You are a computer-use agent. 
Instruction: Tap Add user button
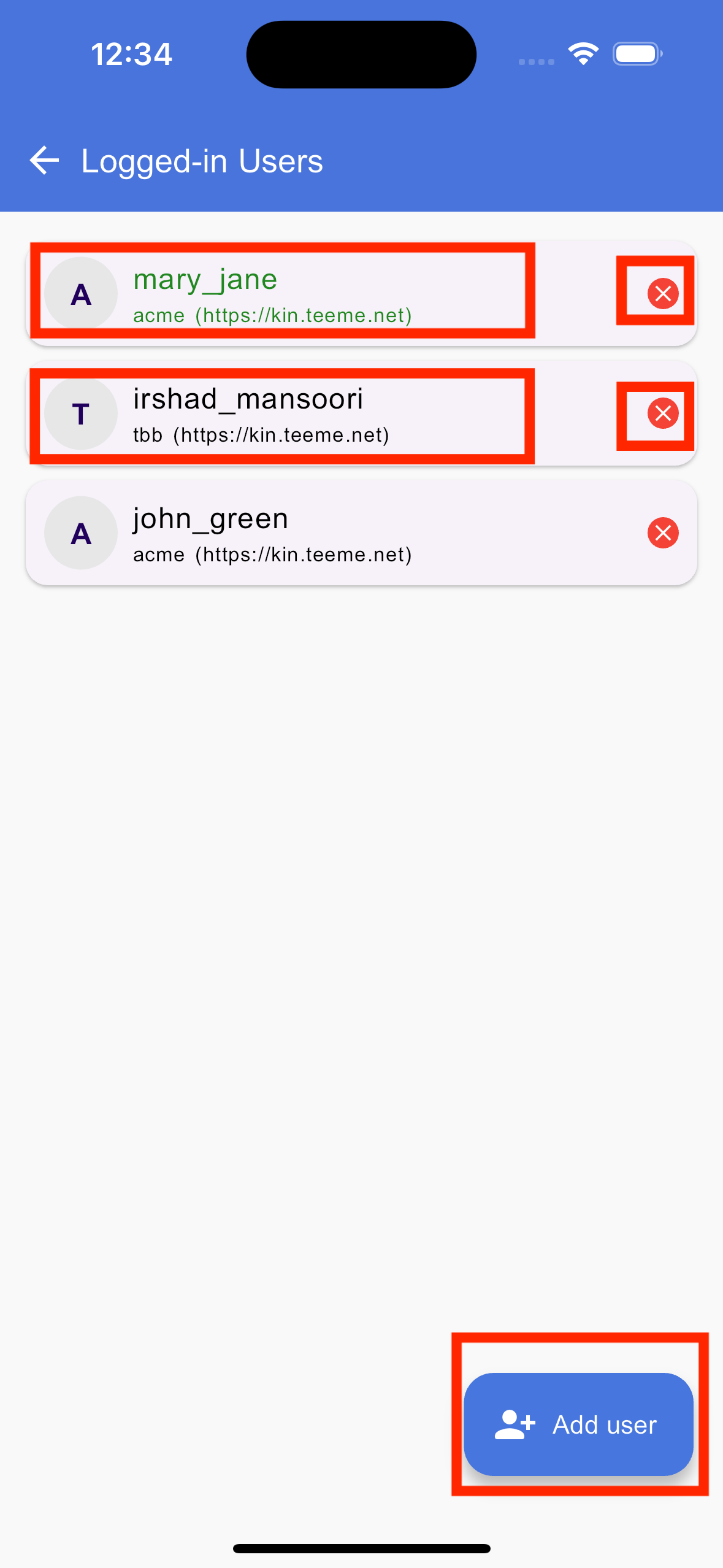[578, 1424]
